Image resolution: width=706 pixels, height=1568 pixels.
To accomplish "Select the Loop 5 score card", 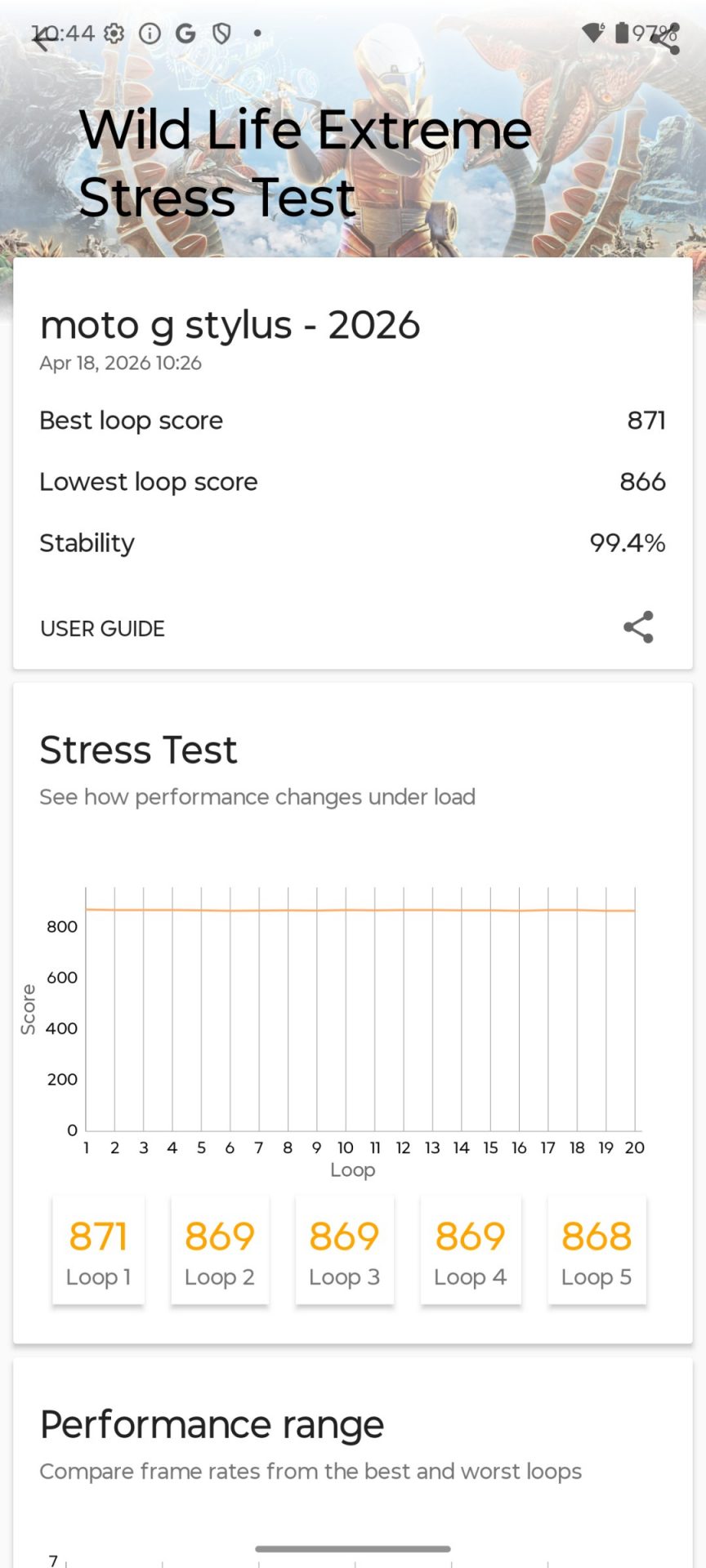I will coord(597,1250).
